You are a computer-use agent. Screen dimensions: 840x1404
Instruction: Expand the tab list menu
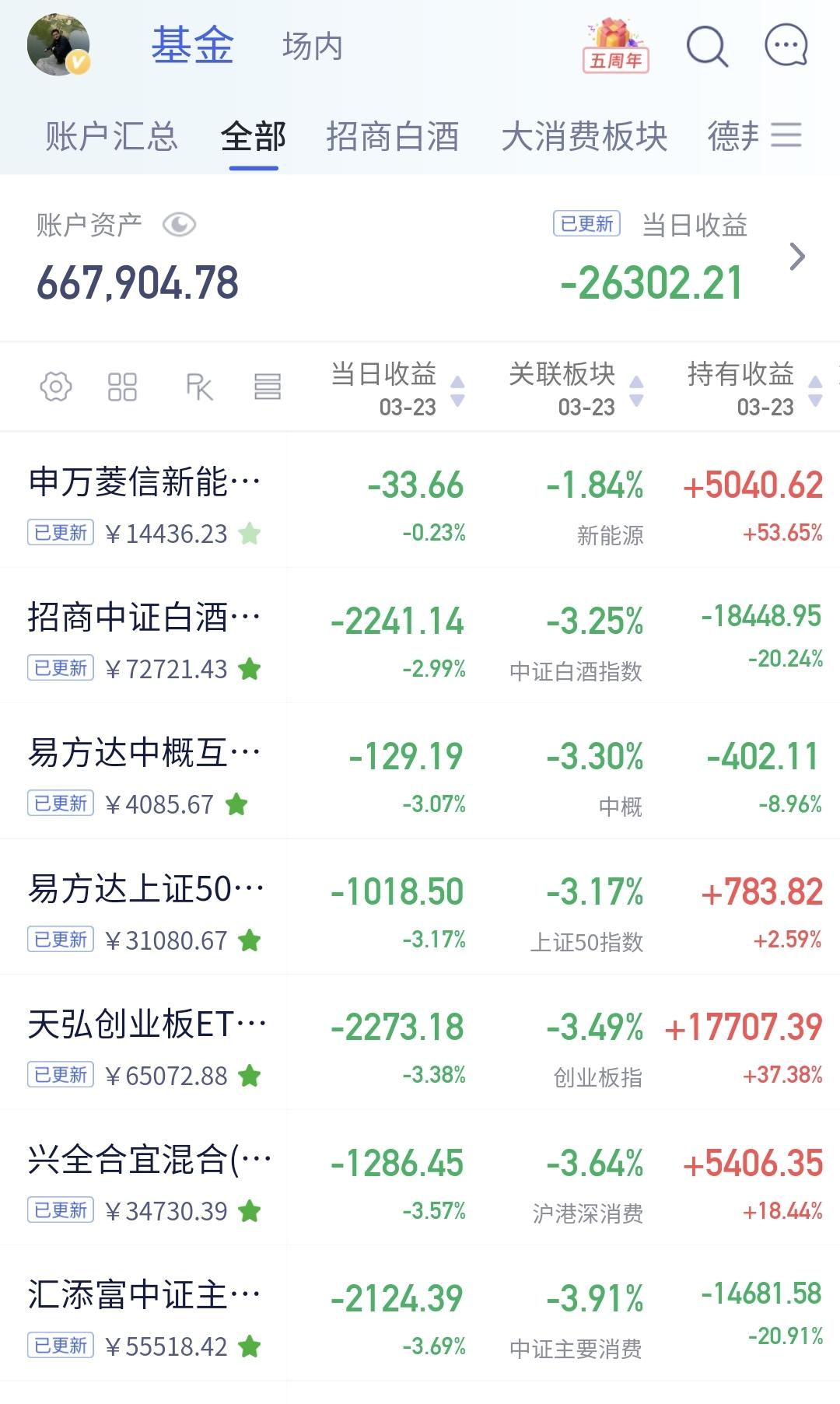click(786, 135)
